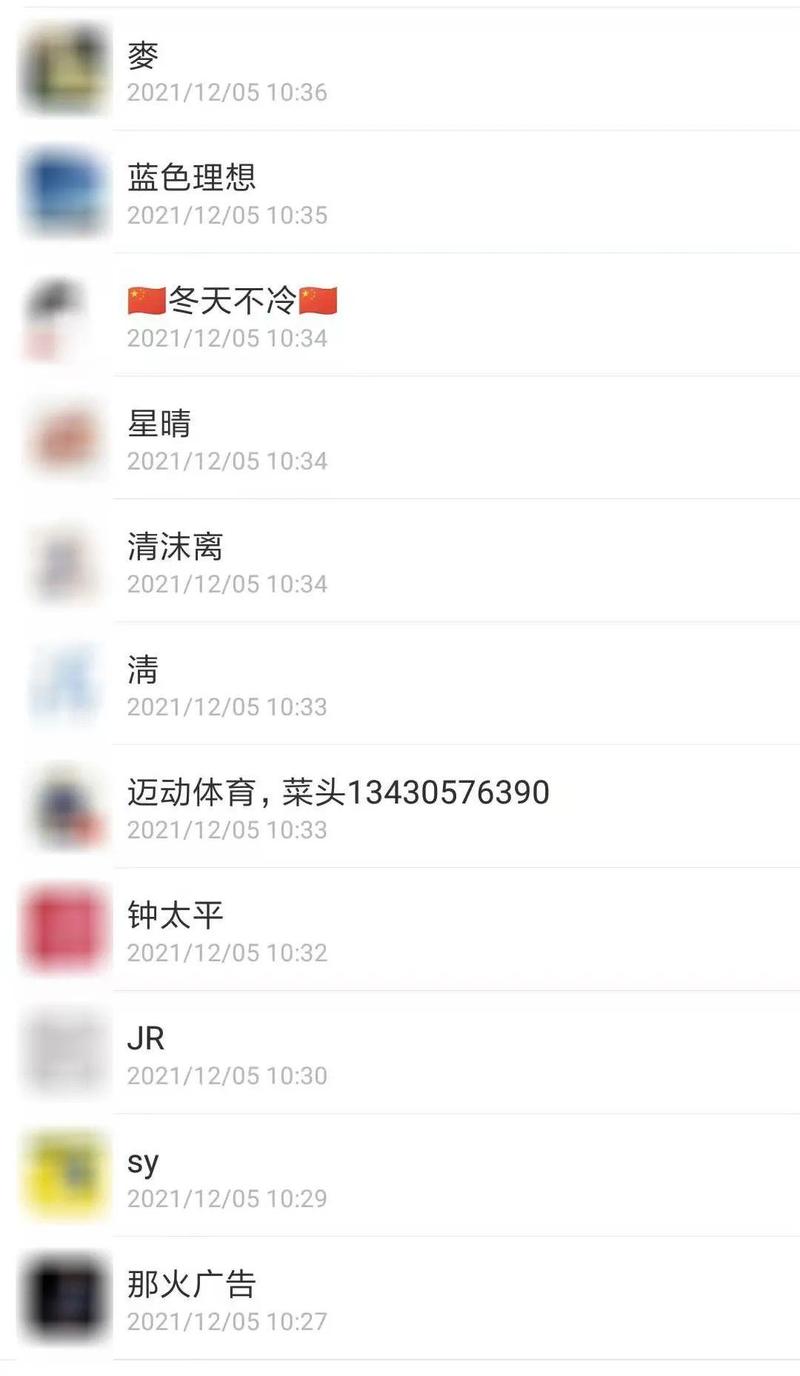Open the 冬天不冷 entry
The height and width of the screenshot is (1376, 800).
pos(400,316)
